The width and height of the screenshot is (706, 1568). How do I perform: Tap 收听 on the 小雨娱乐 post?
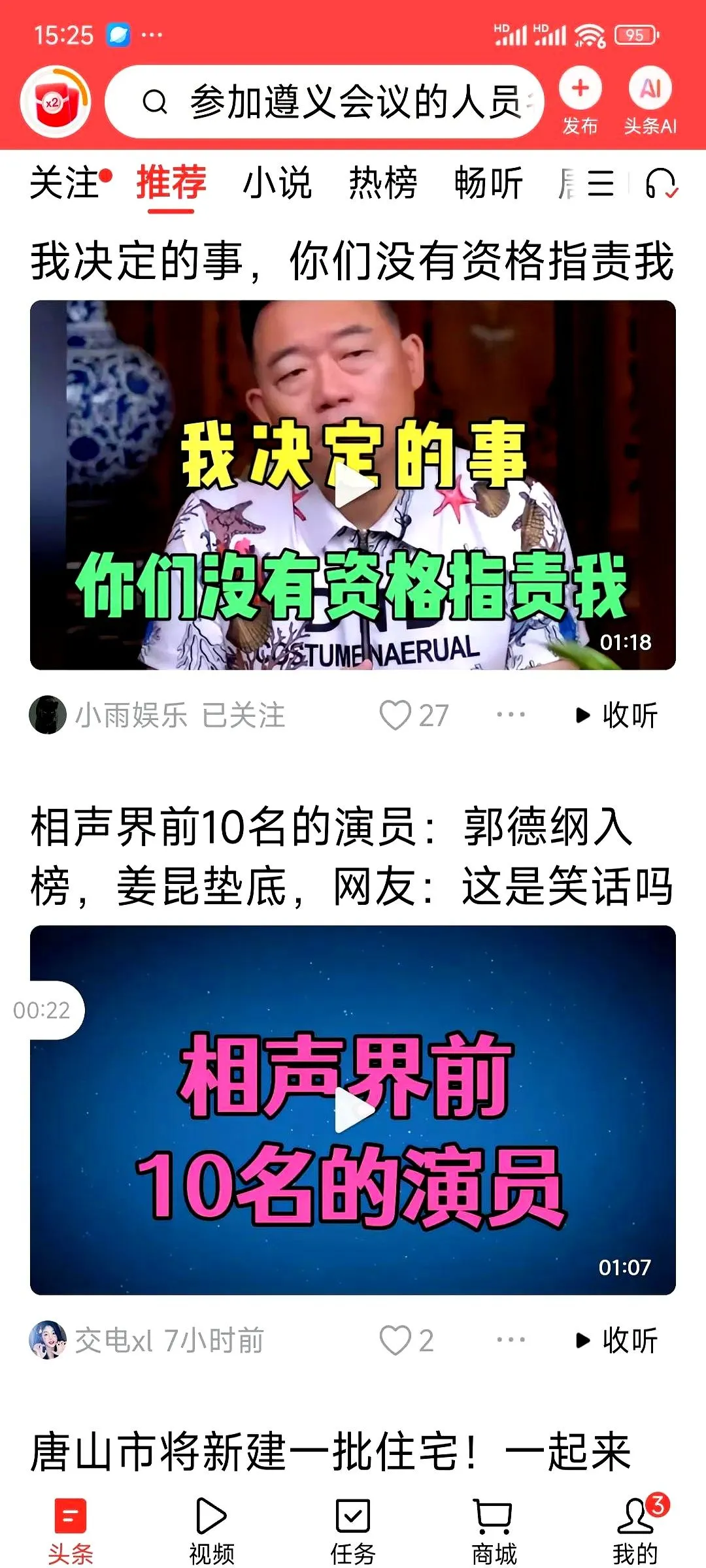[x=617, y=715]
